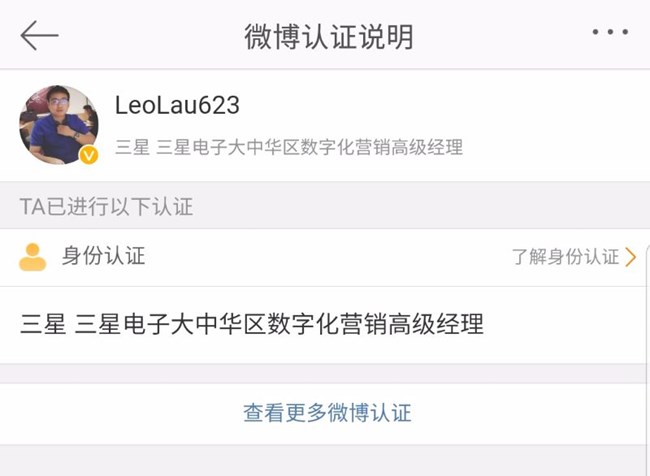
Task: Open LeoLau623's profile picture
Action: coord(58,125)
